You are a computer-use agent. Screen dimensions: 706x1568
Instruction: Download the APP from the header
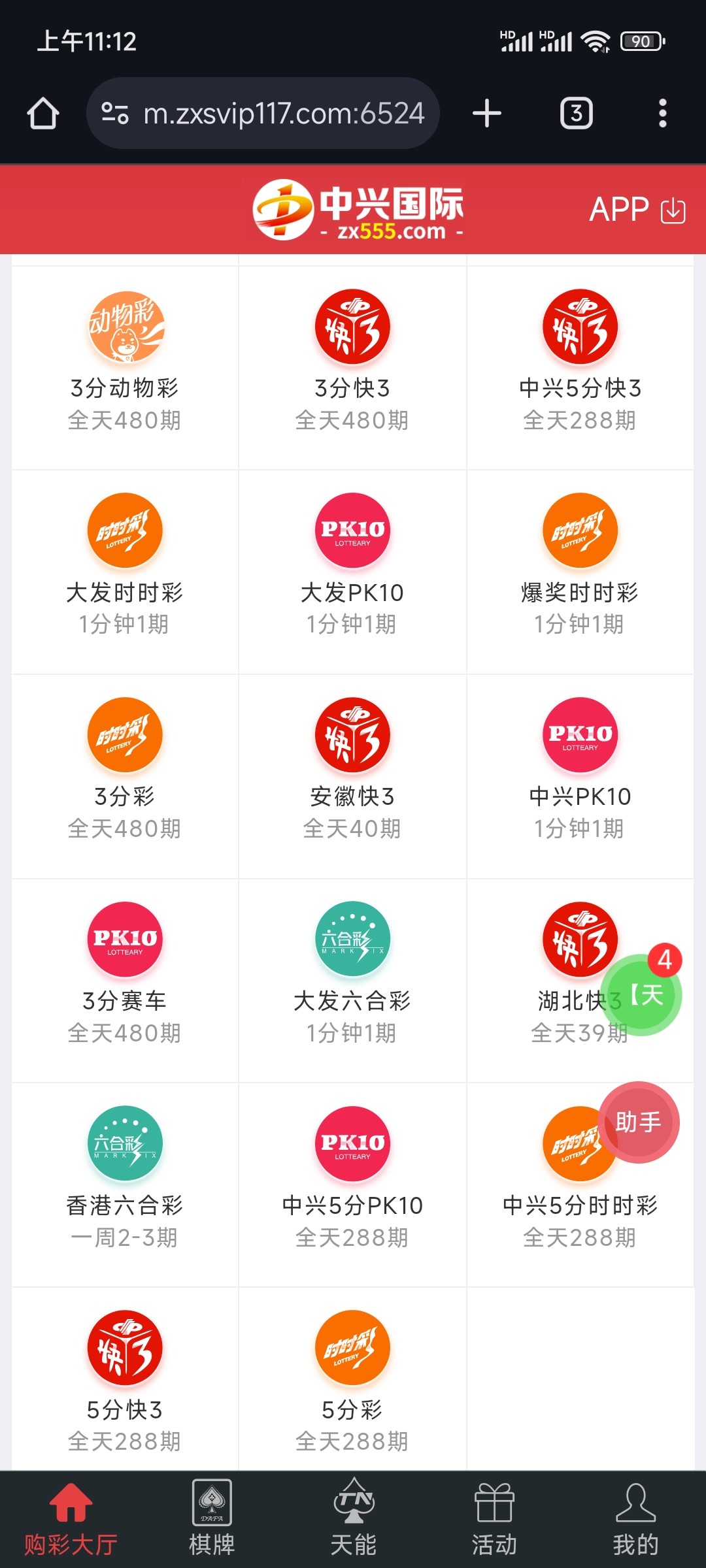637,210
